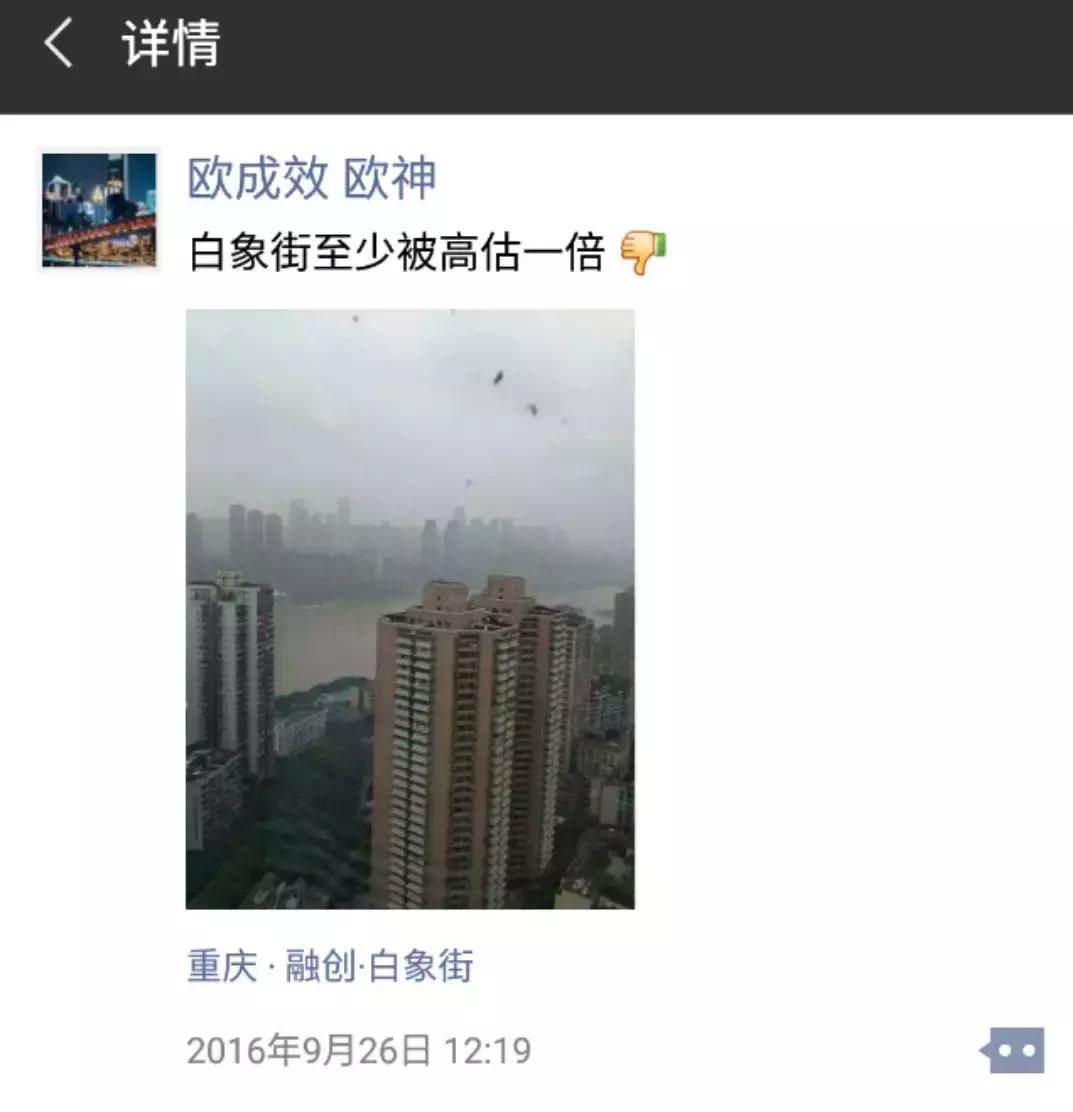Tap the black header bar area
Screen dimensions: 1073x1112
tap(600, 45)
